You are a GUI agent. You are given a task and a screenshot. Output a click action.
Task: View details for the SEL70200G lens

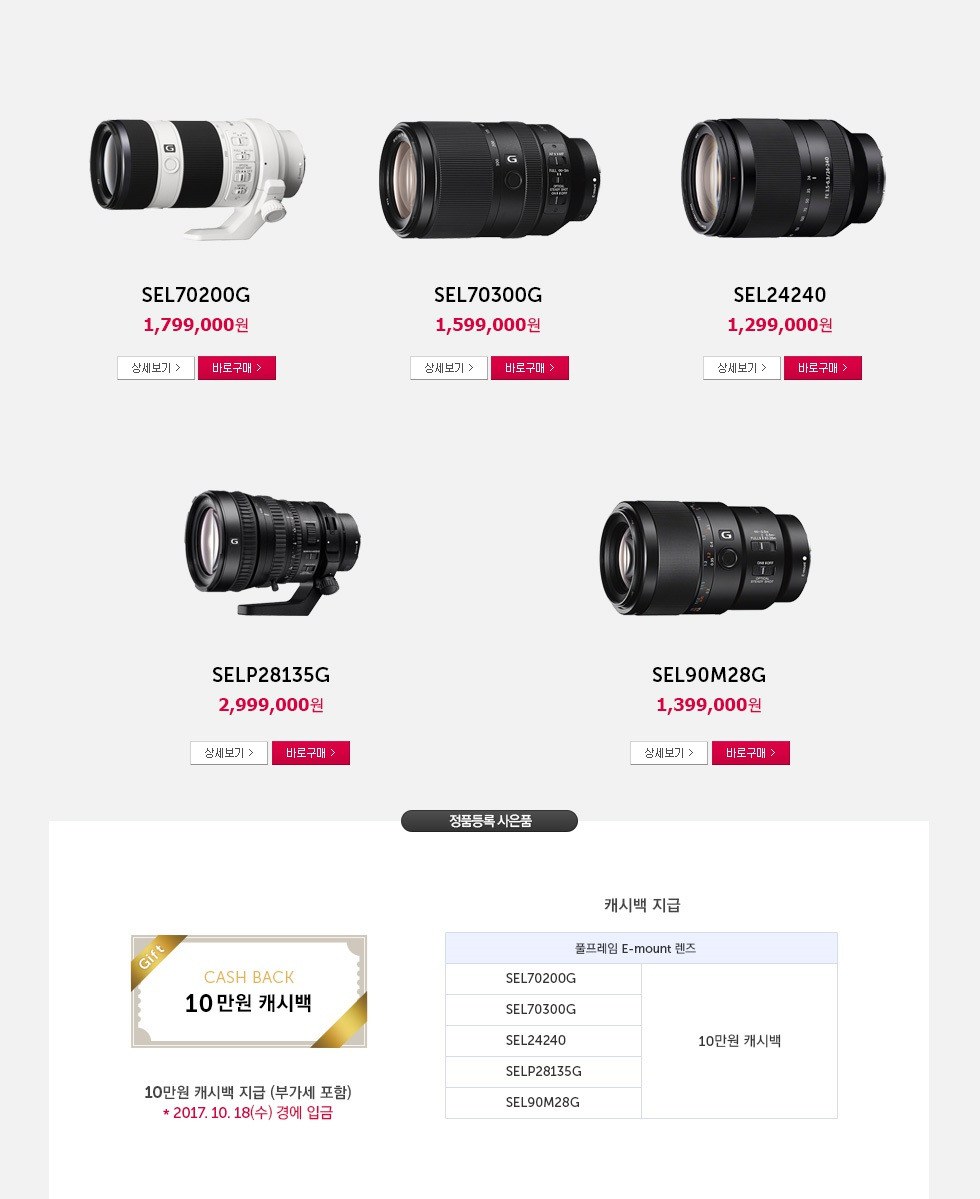(156, 368)
